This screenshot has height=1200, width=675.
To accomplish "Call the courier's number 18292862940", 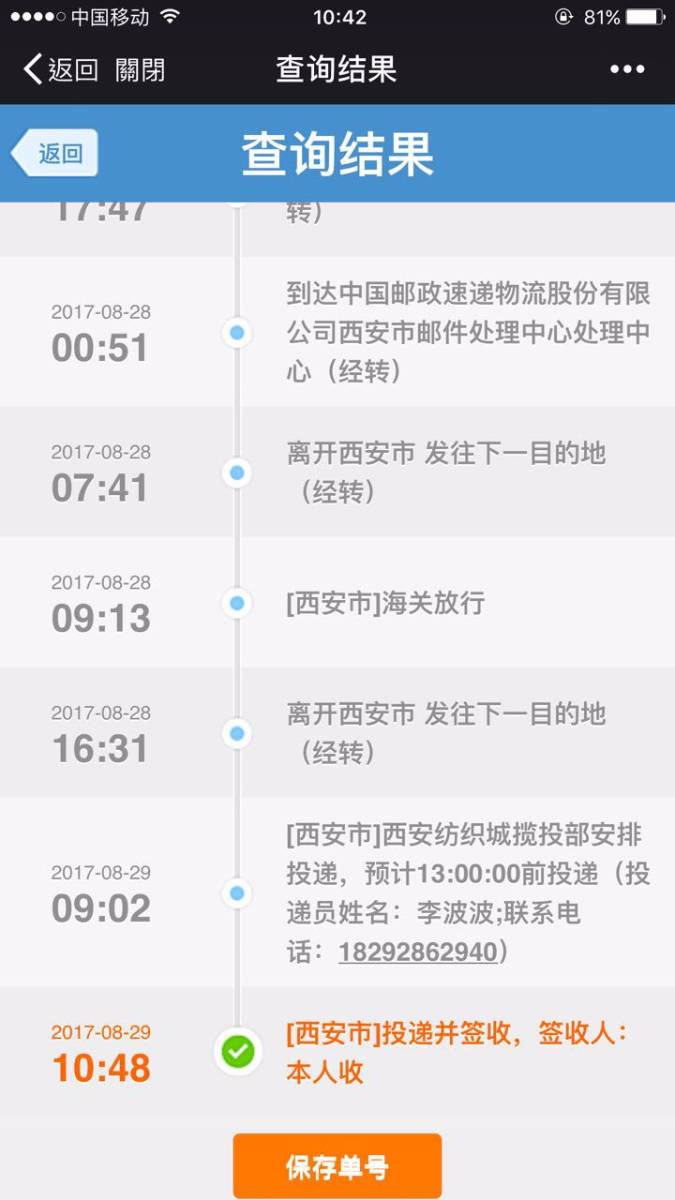I will pos(418,952).
